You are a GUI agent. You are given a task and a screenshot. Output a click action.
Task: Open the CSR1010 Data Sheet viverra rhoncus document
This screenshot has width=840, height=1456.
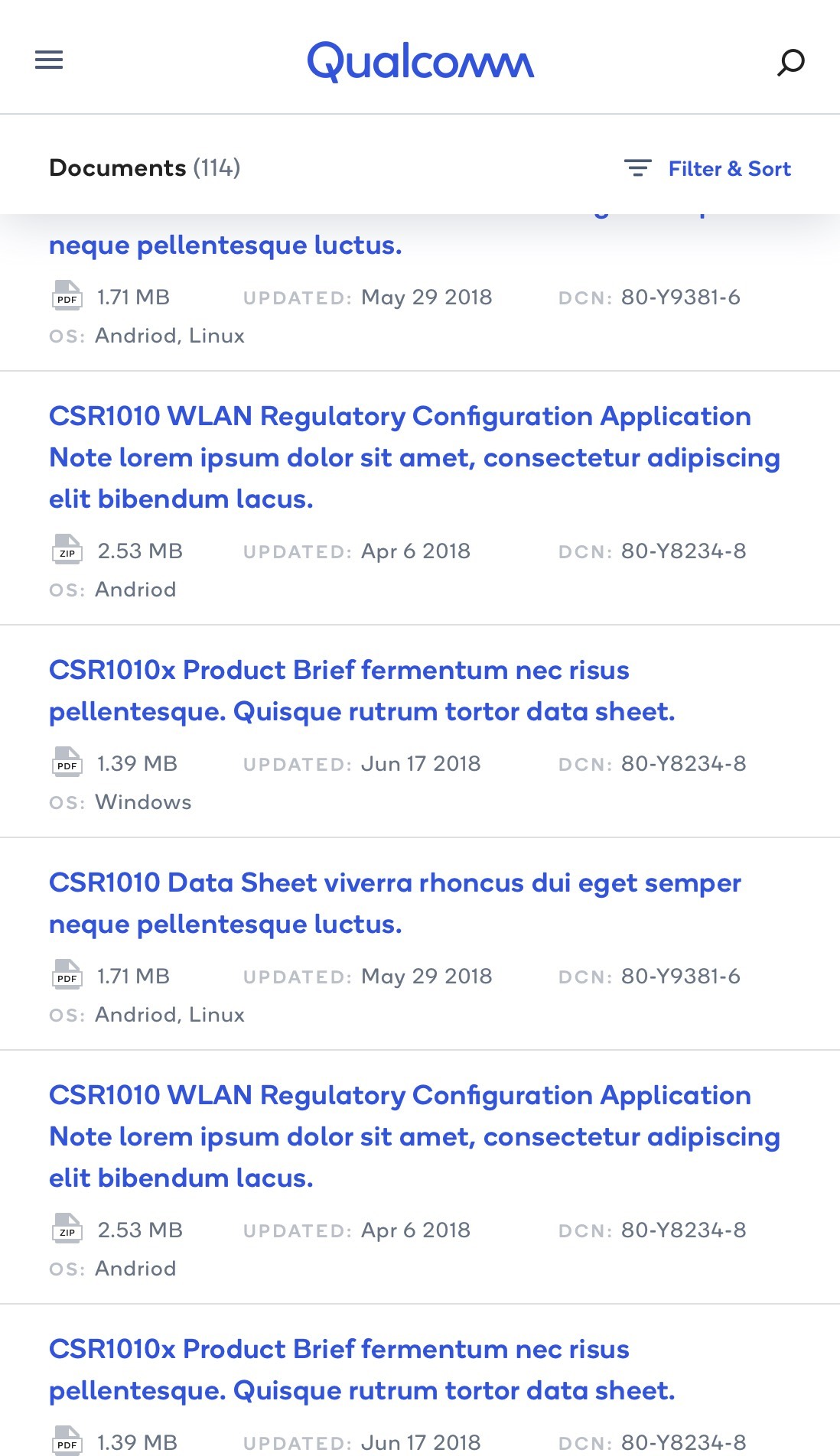pos(395,903)
